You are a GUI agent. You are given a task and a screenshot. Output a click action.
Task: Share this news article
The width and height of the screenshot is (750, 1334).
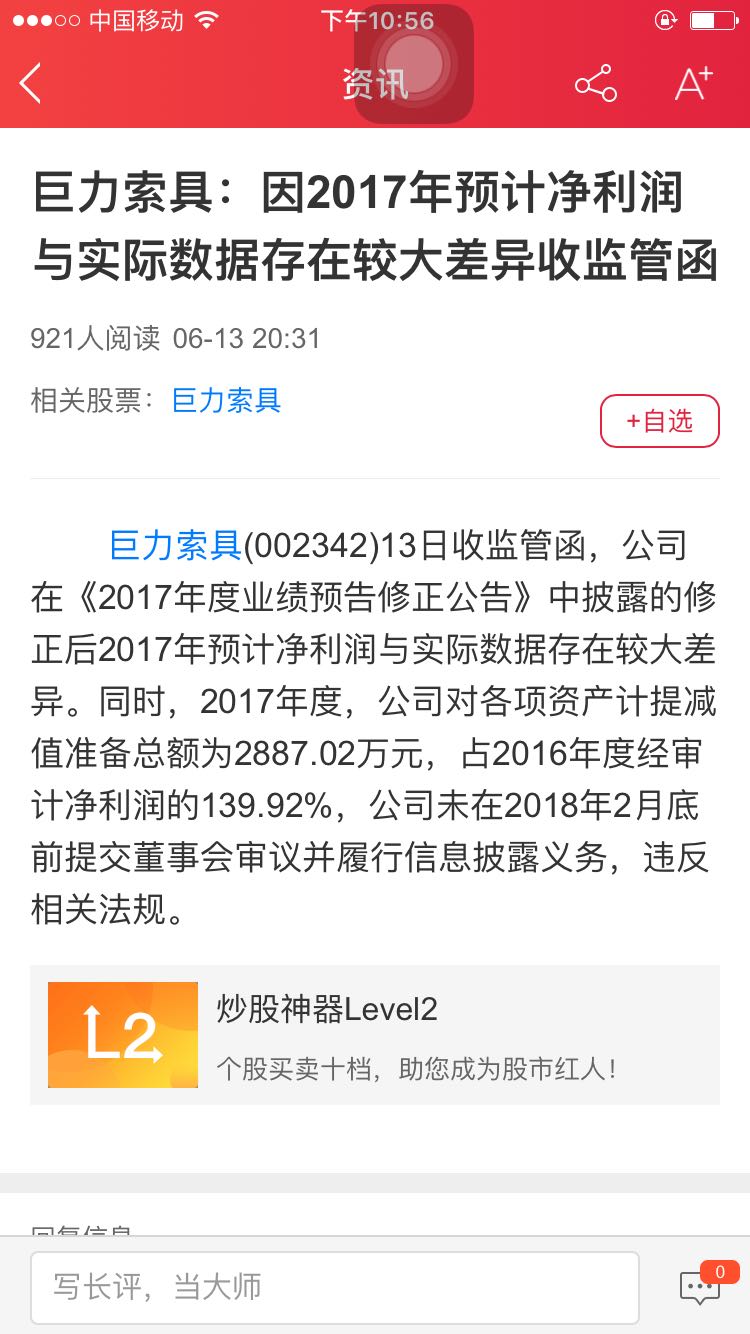pos(595,84)
